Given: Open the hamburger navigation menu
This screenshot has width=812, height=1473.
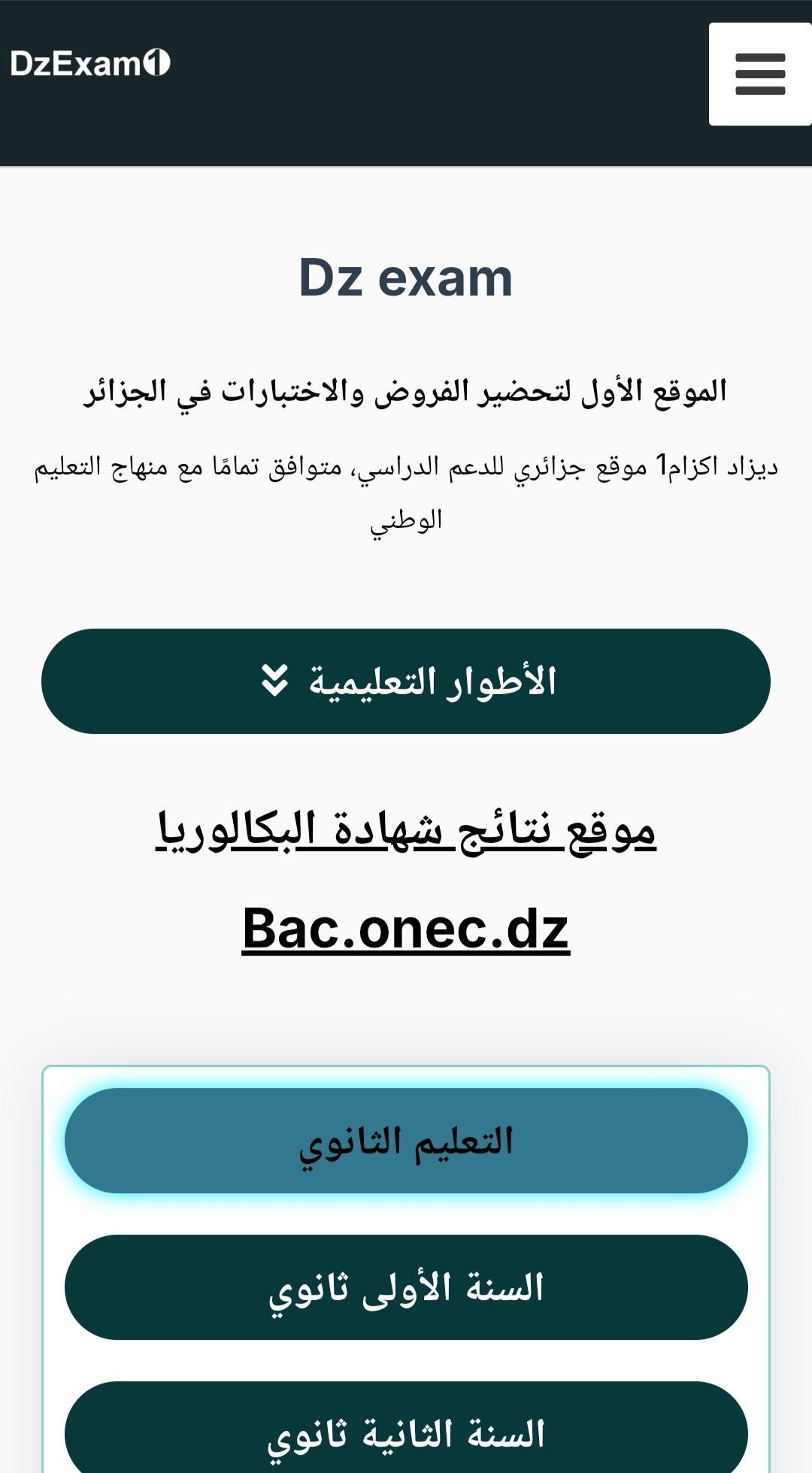Looking at the screenshot, I should point(759,74).
